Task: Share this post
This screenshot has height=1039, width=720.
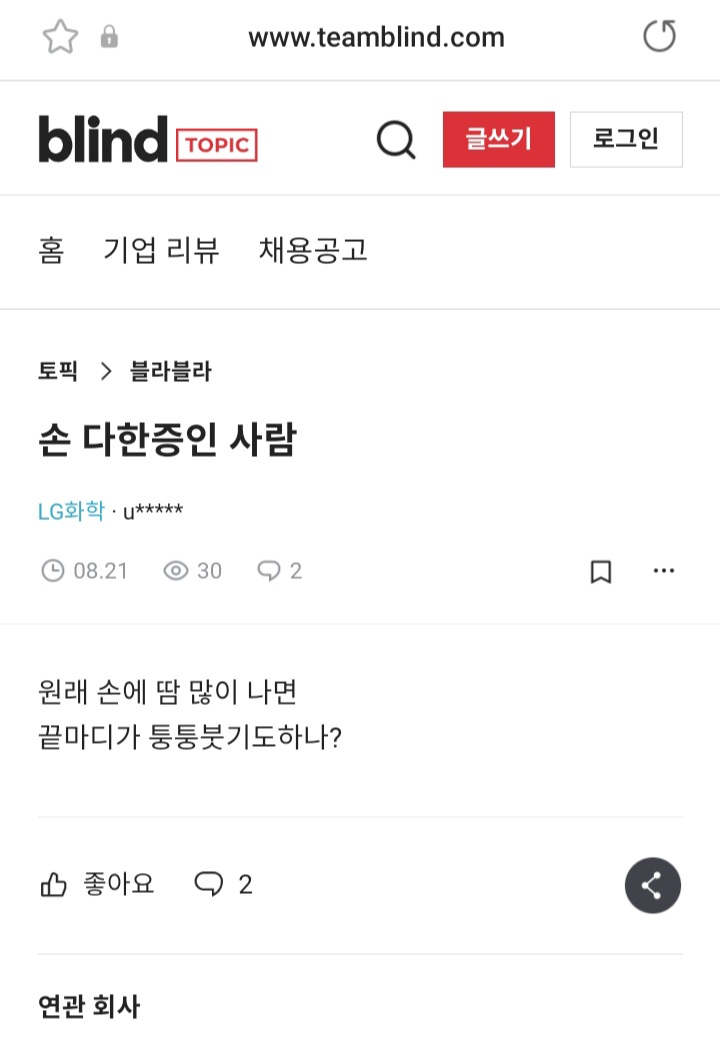Action: pos(652,885)
